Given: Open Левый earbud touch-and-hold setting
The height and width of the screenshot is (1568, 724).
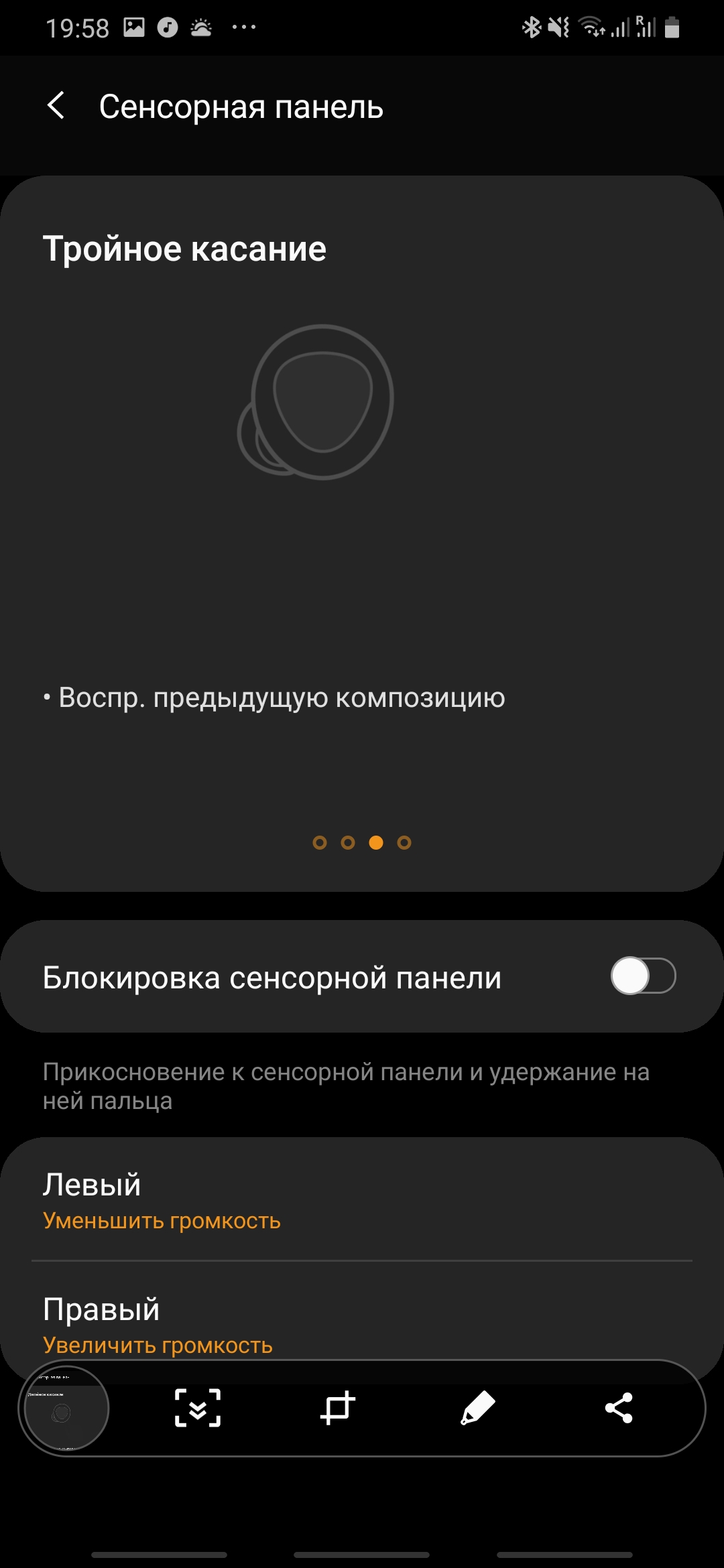Looking at the screenshot, I should [x=362, y=1199].
